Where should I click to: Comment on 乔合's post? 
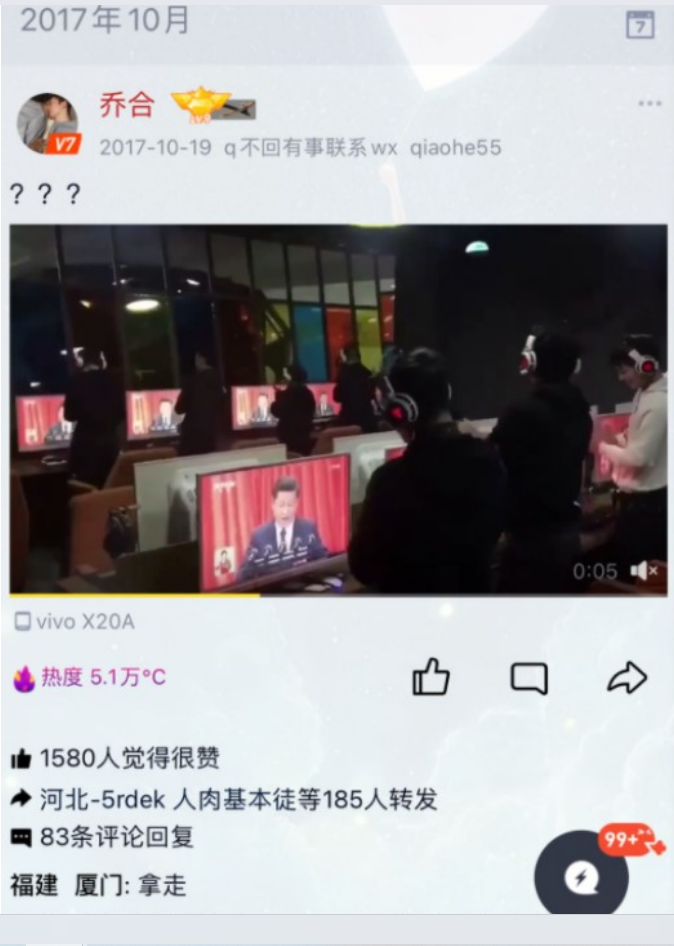[x=529, y=678]
